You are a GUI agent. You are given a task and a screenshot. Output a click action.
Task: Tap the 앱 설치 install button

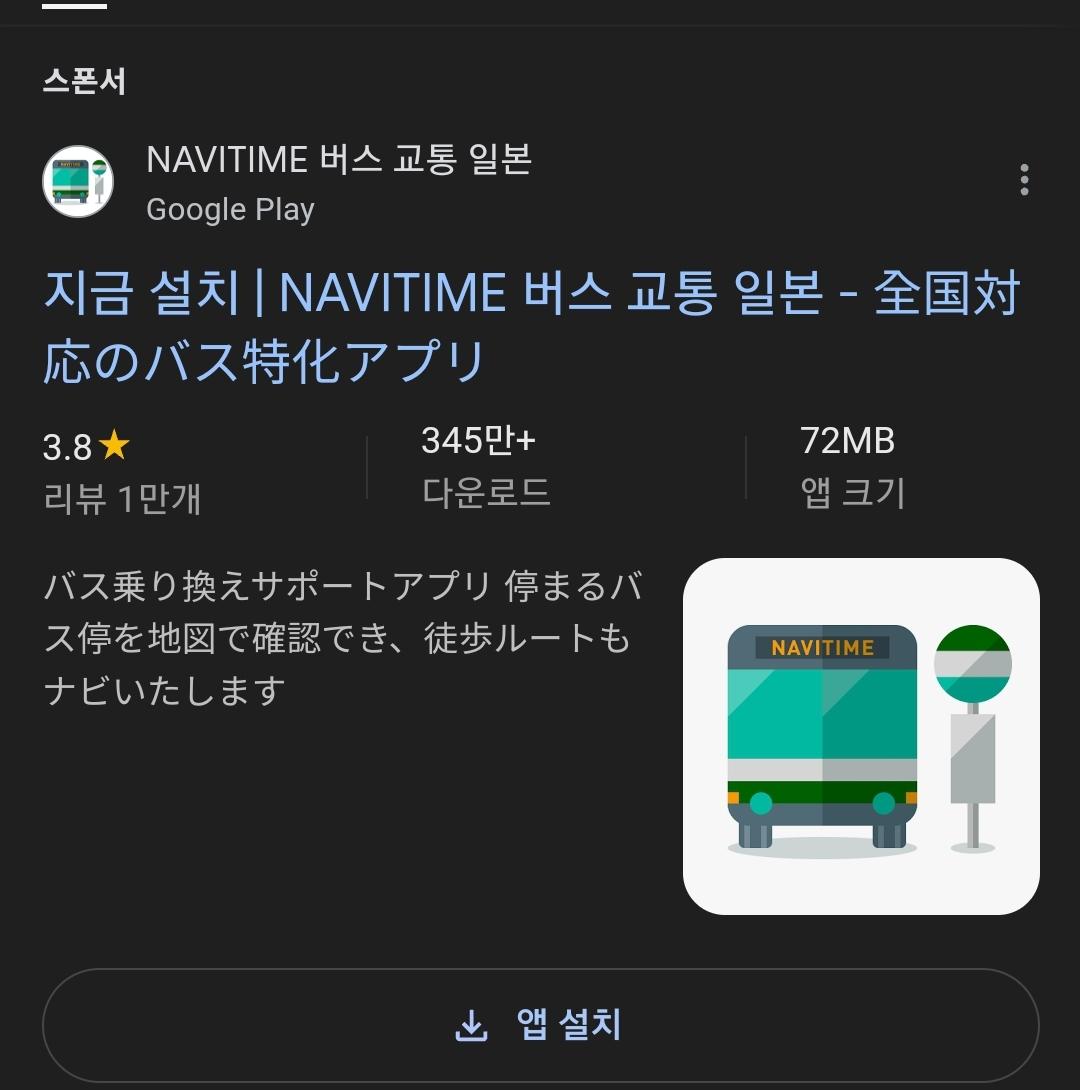[x=540, y=1025]
